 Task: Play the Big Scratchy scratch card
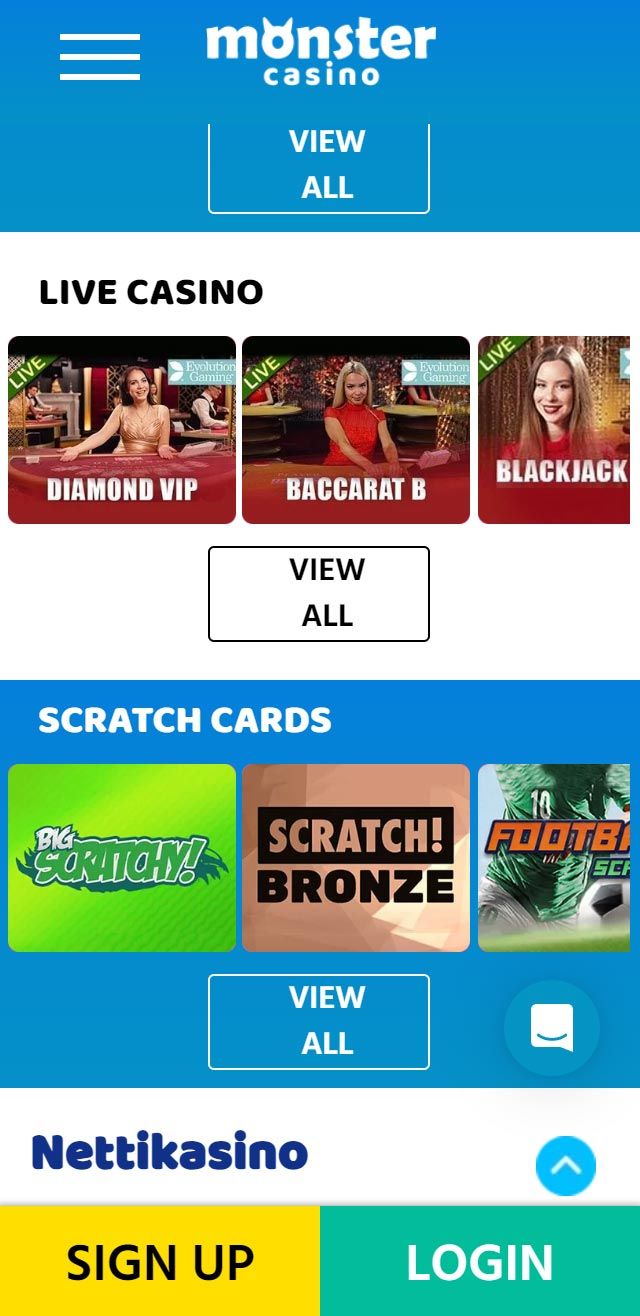point(122,858)
